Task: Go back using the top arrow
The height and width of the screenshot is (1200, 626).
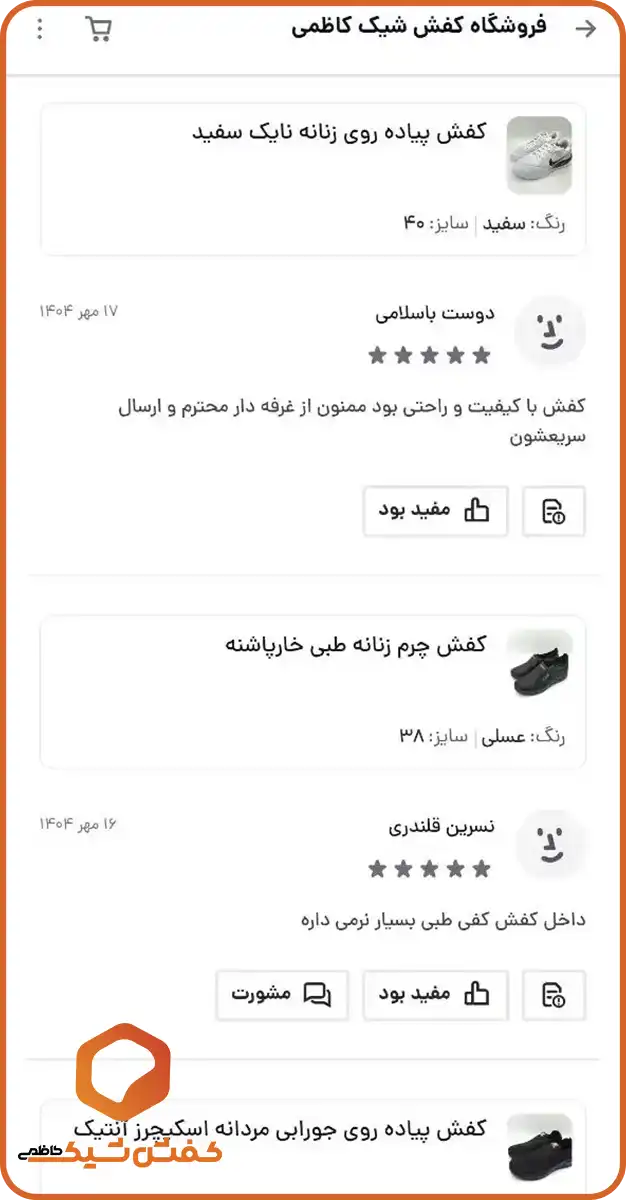Action: (585, 29)
